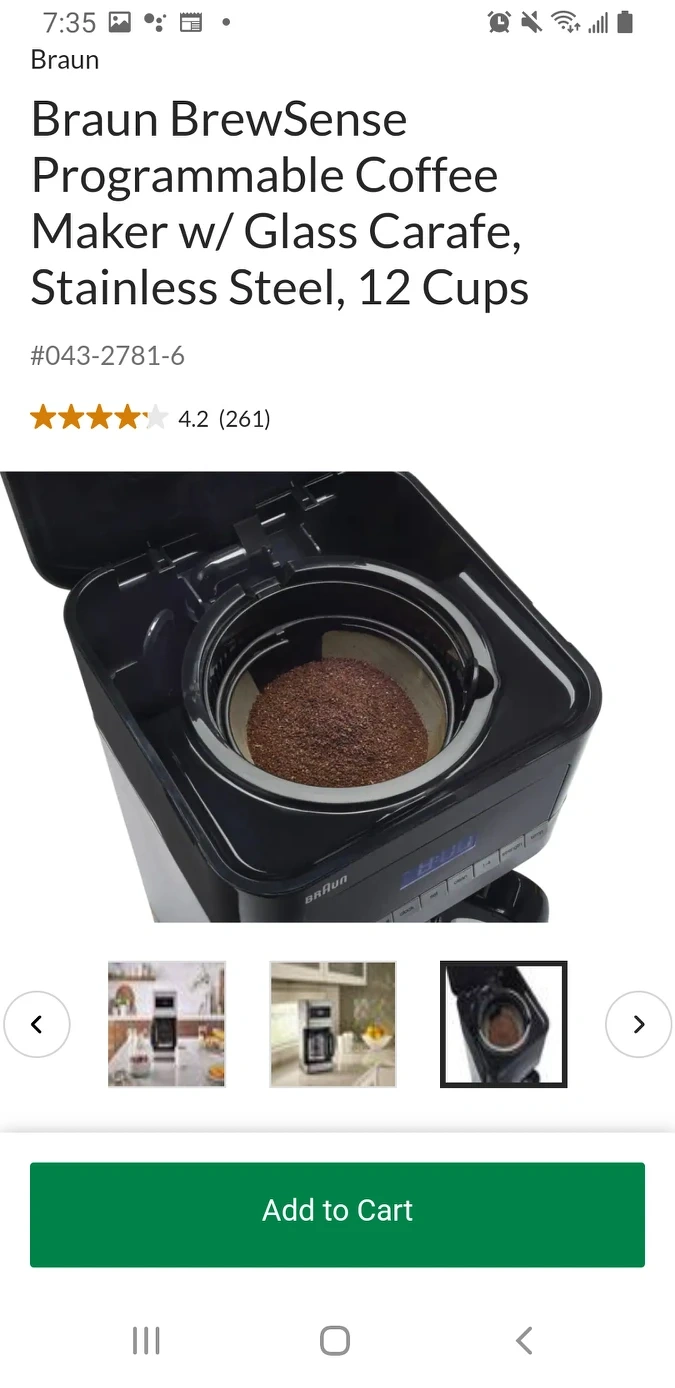Show next product image with right arrow

click(638, 1024)
